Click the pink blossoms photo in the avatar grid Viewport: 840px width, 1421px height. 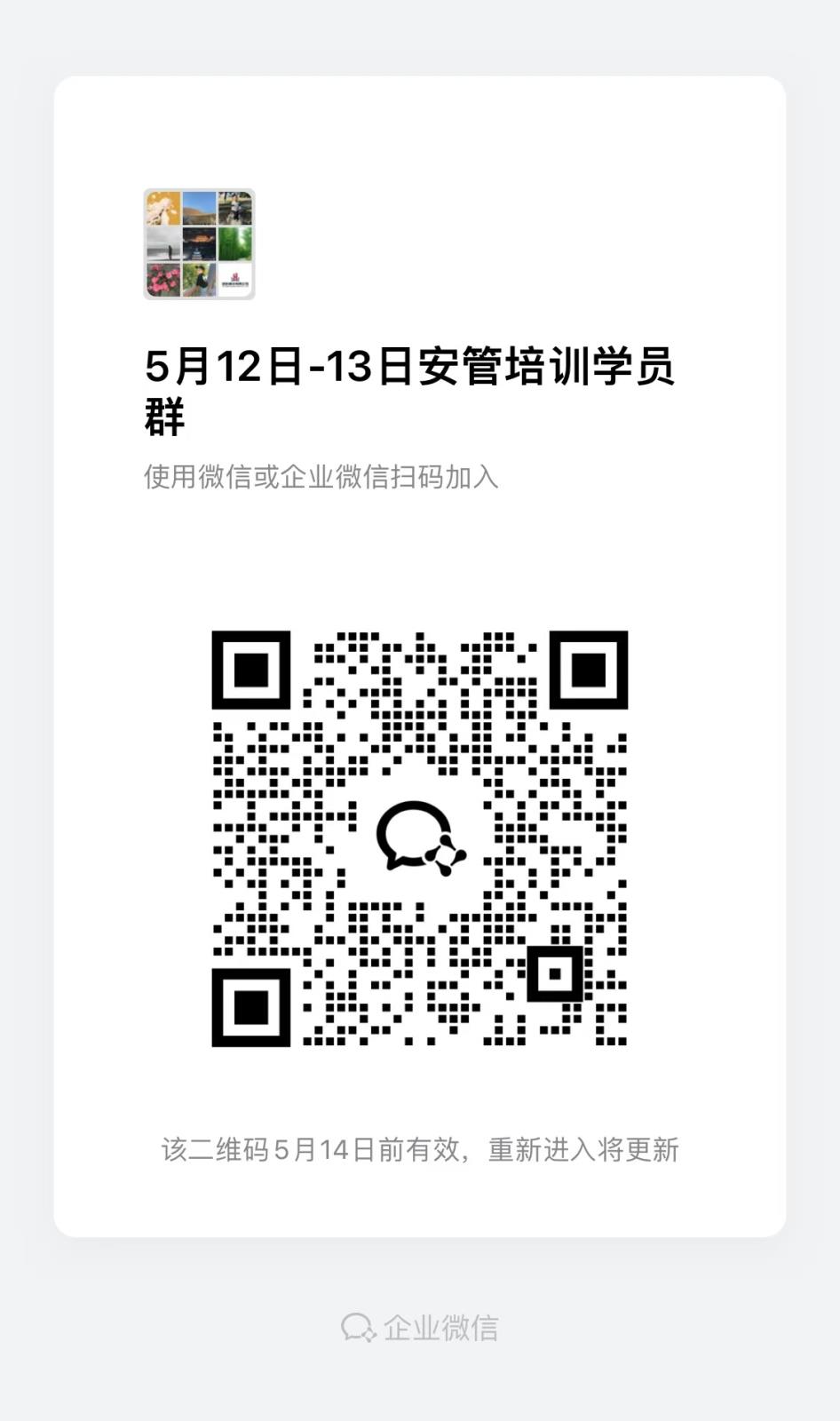point(162,280)
